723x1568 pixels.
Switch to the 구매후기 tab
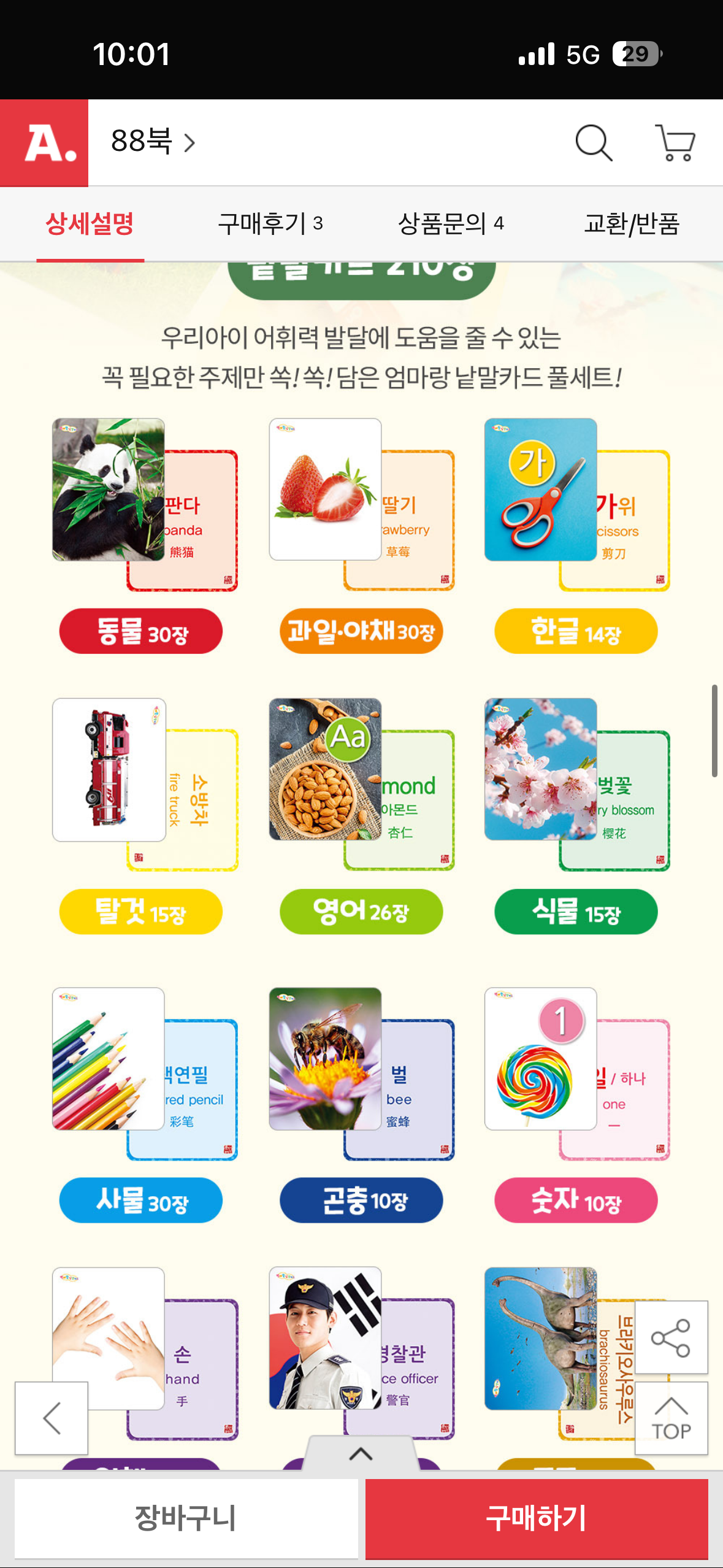[270, 224]
